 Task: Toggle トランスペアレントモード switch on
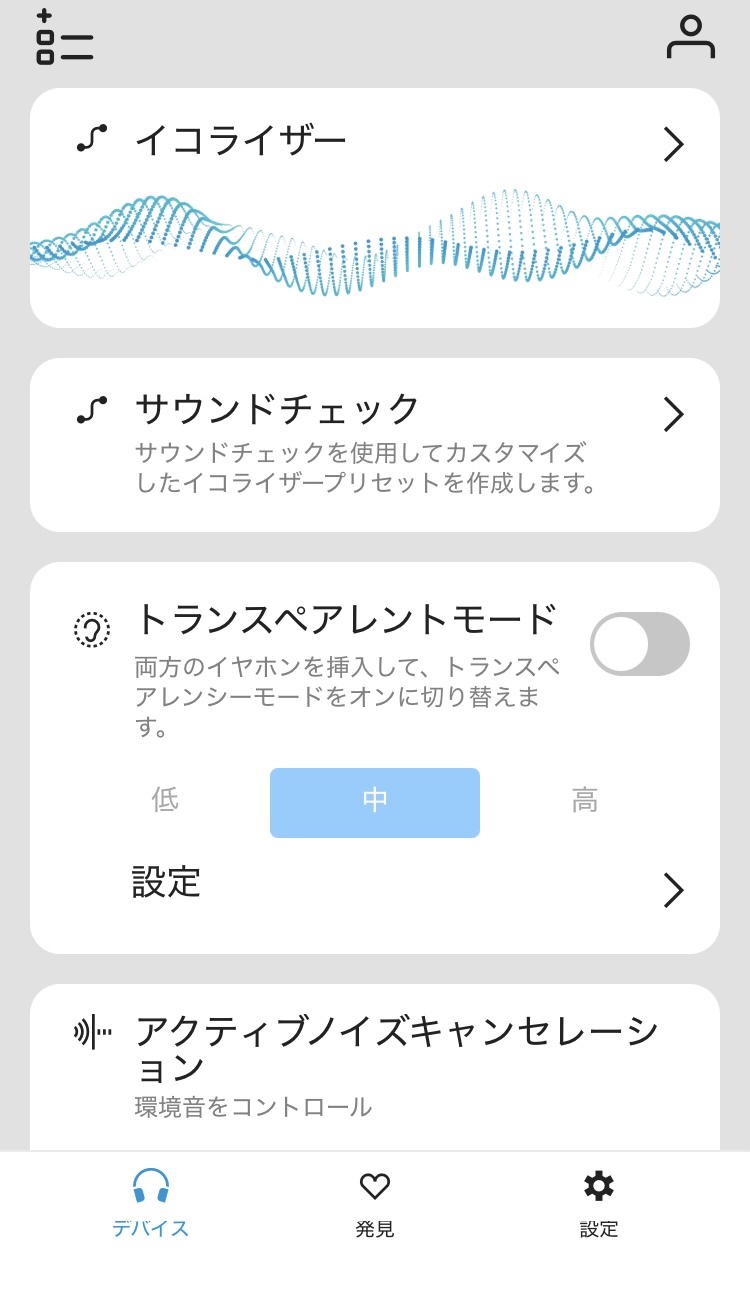tap(639, 644)
